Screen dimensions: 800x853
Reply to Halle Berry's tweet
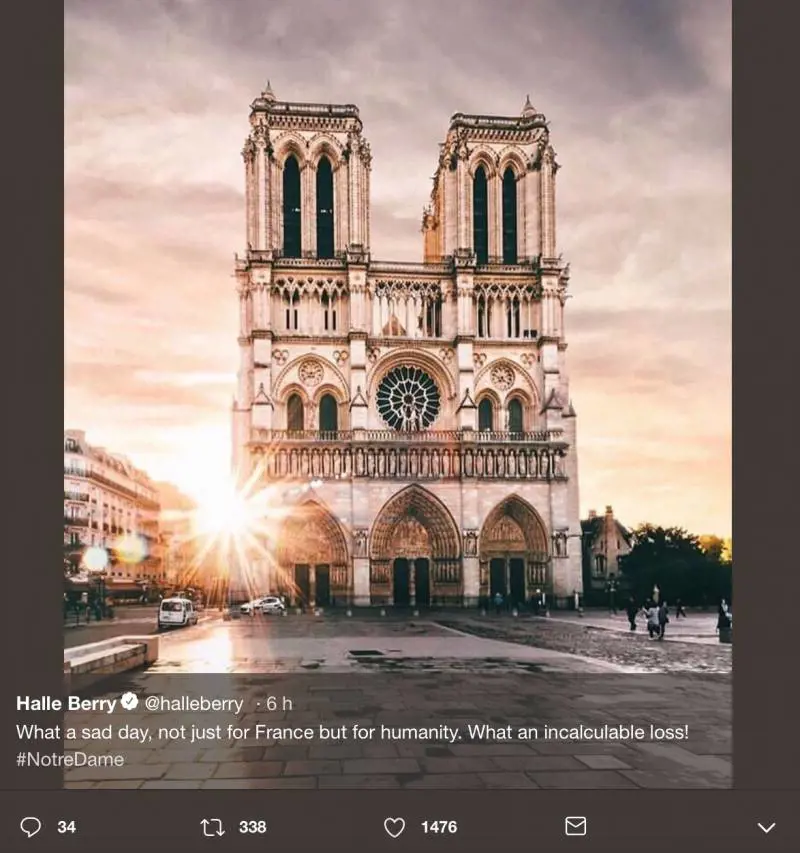tap(31, 827)
